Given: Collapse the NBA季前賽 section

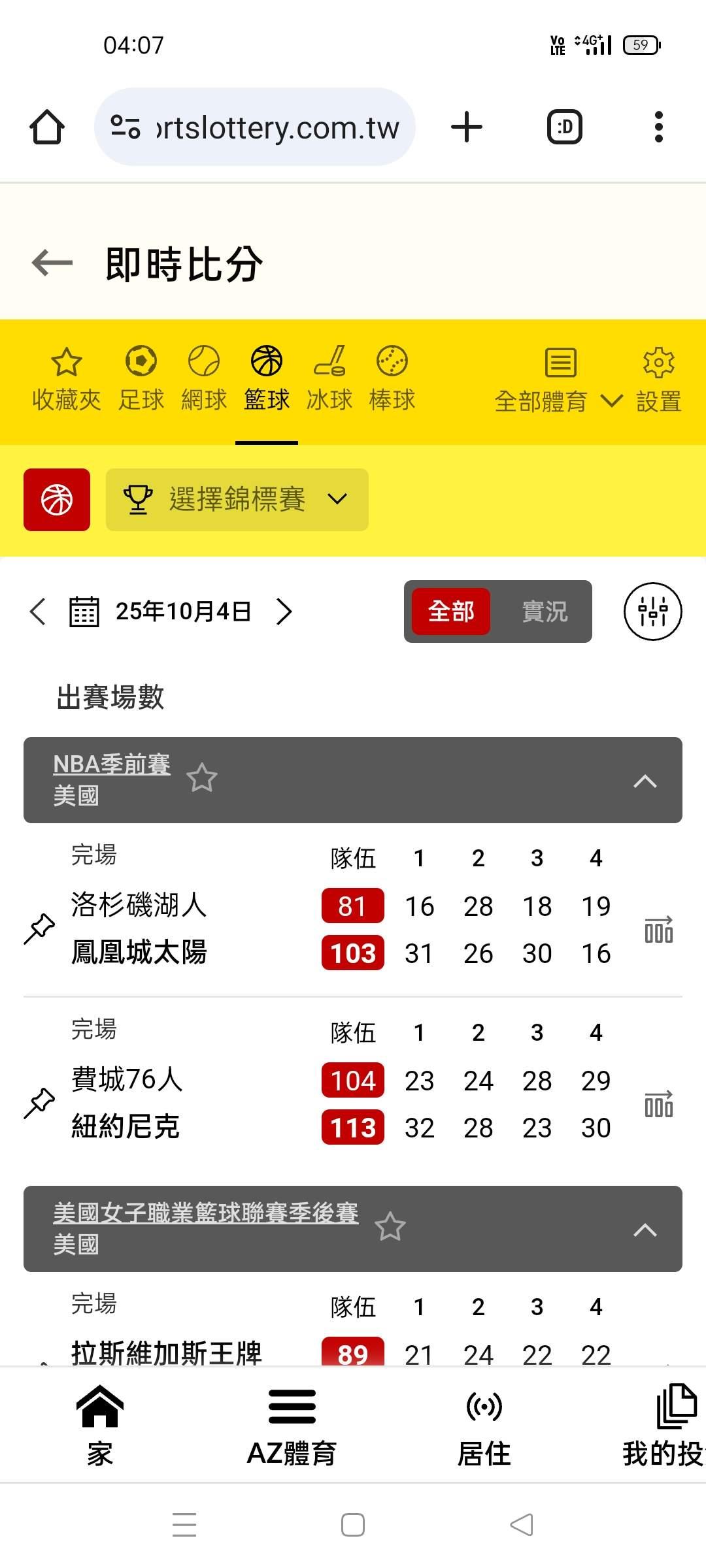Looking at the screenshot, I should click(x=645, y=781).
